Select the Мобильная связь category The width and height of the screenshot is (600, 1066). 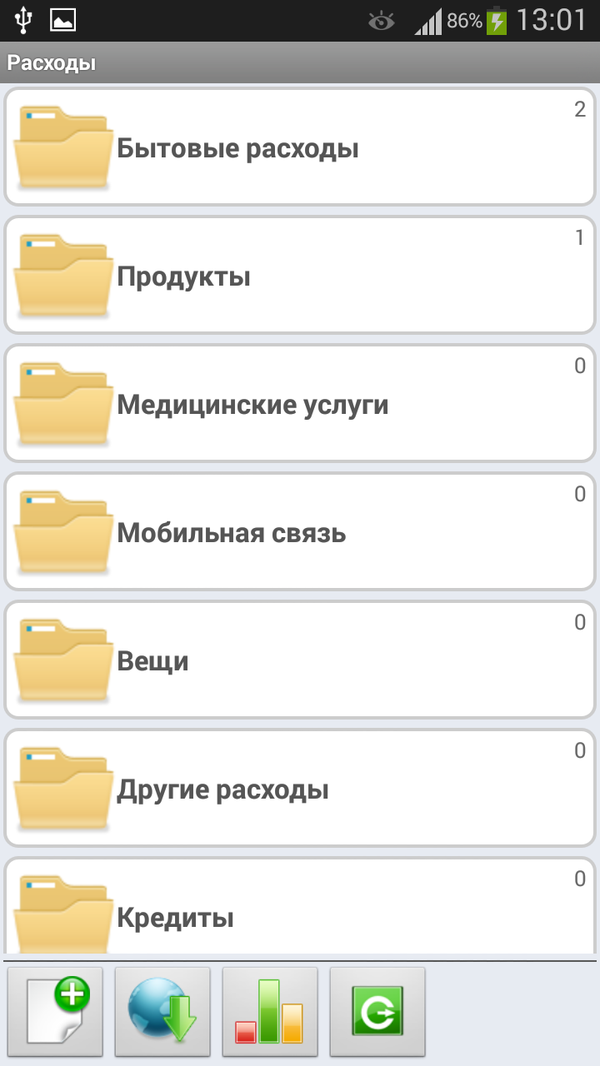[300, 532]
